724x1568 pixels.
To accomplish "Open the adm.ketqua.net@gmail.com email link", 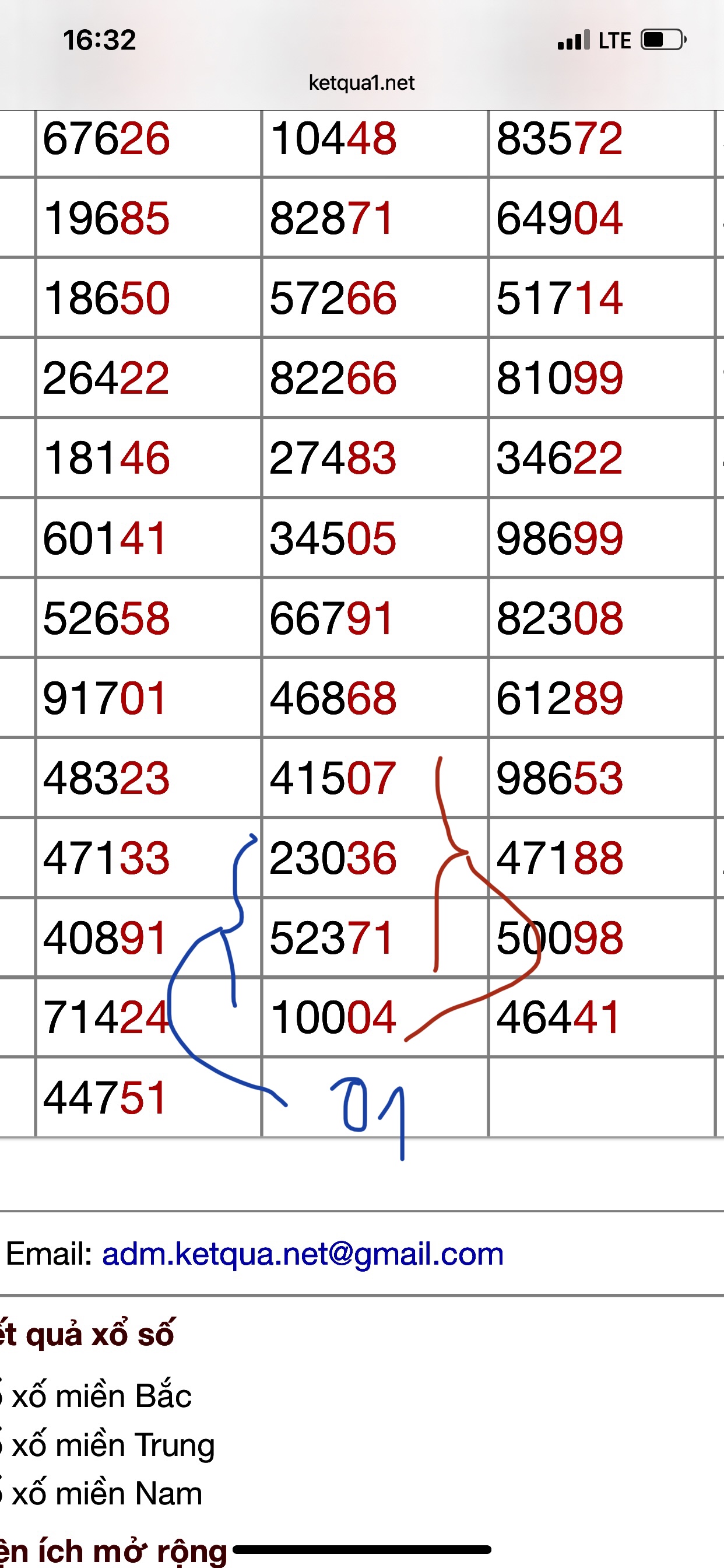I will (303, 1254).
